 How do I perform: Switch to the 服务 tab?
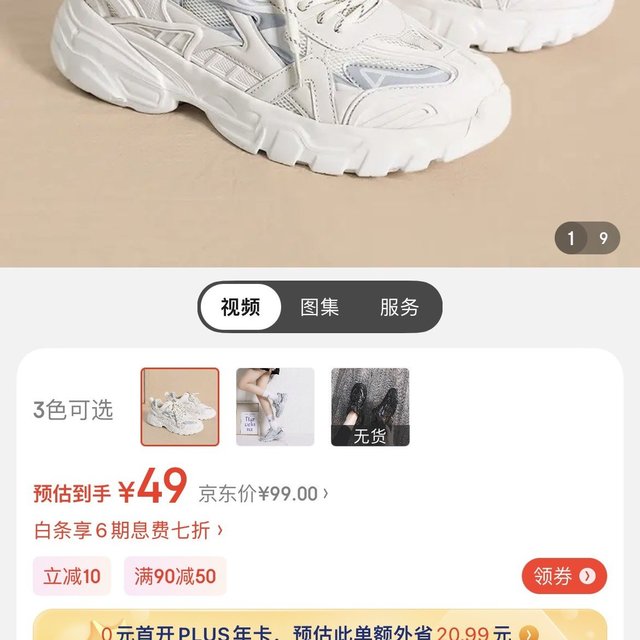coord(399,307)
